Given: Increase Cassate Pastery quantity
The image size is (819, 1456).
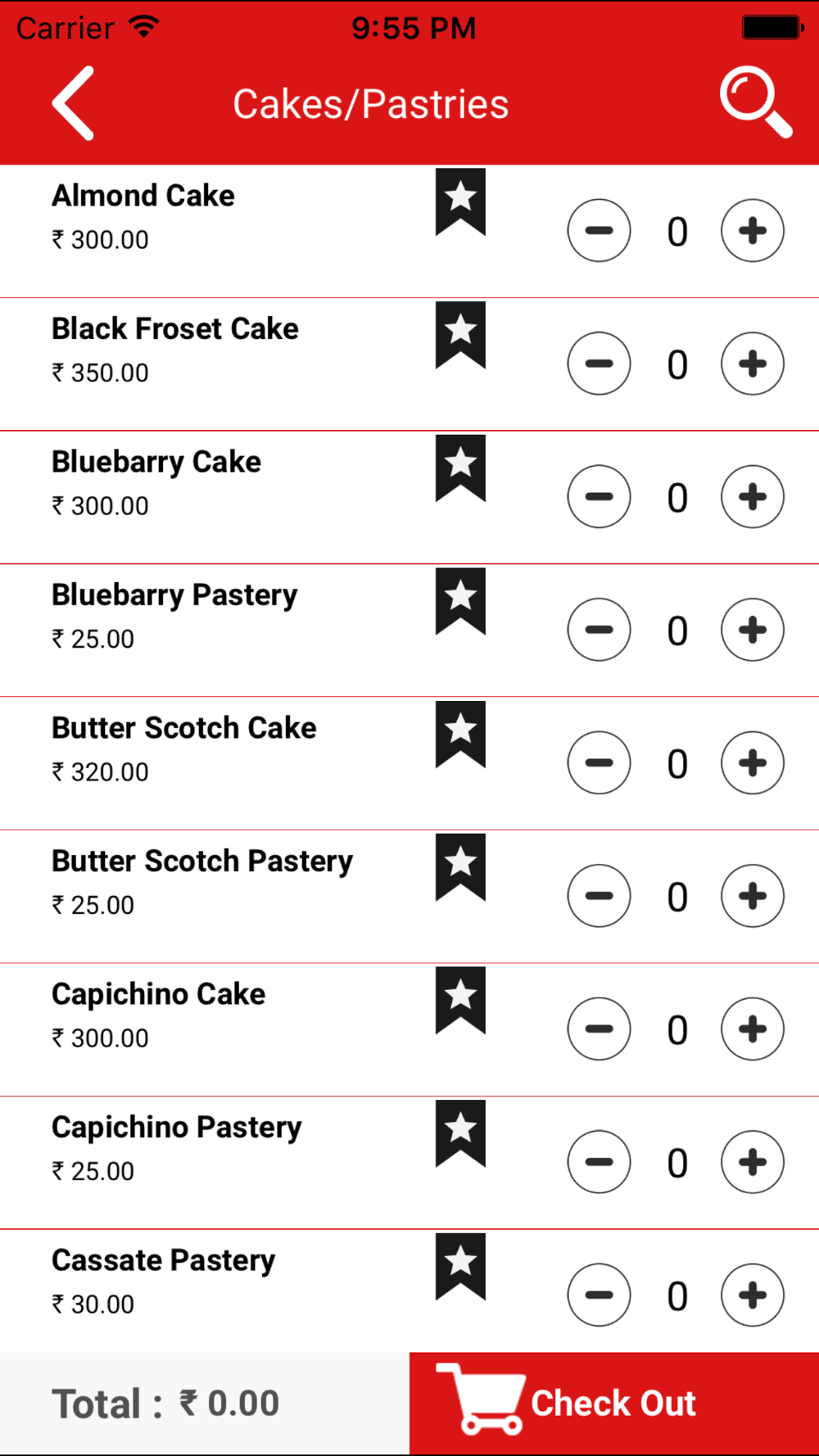Looking at the screenshot, I should click(753, 1295).
